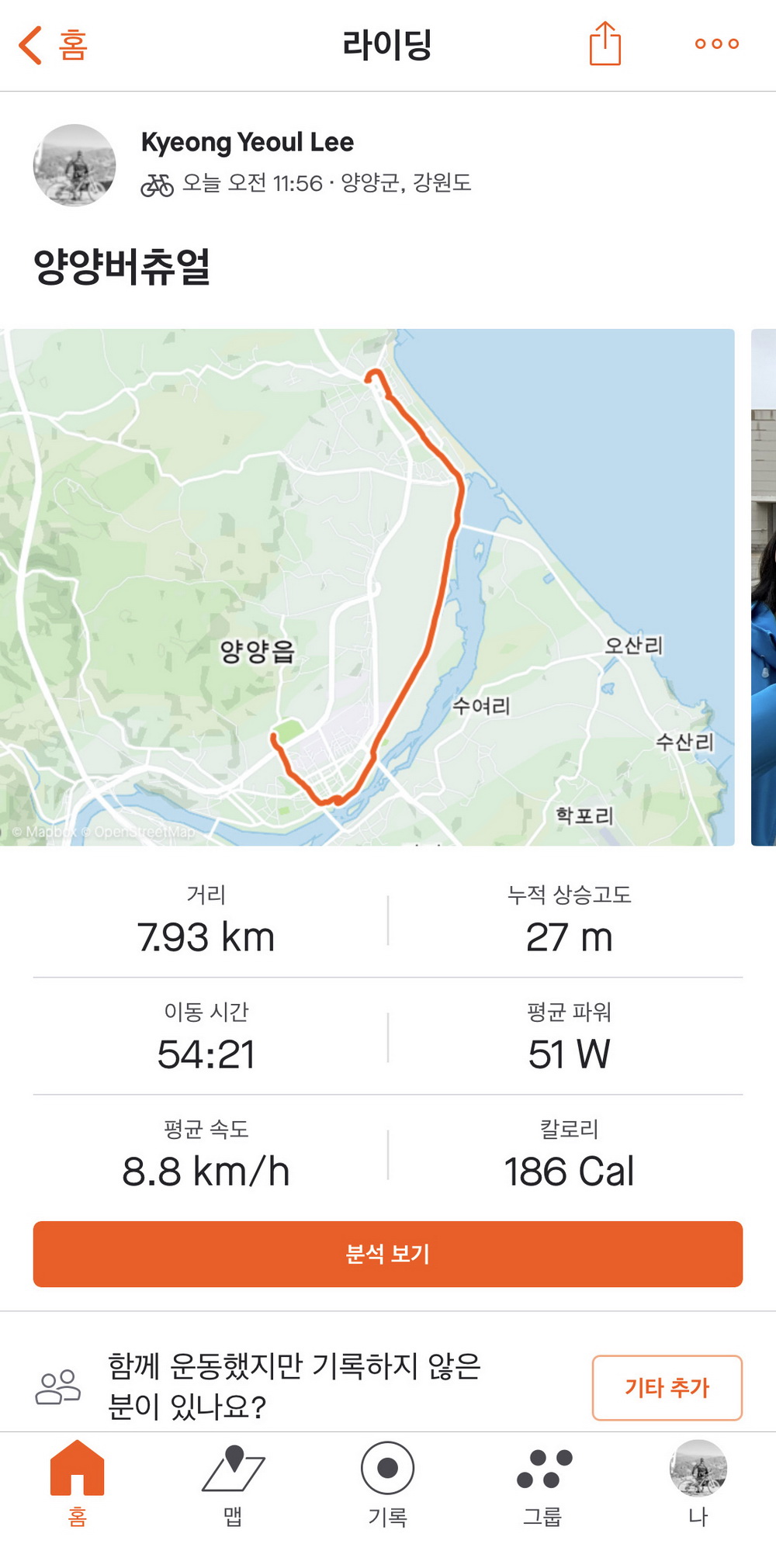View the ride photo beside the map
This screenshot has width=776, height=1568.
coord(764,587)
